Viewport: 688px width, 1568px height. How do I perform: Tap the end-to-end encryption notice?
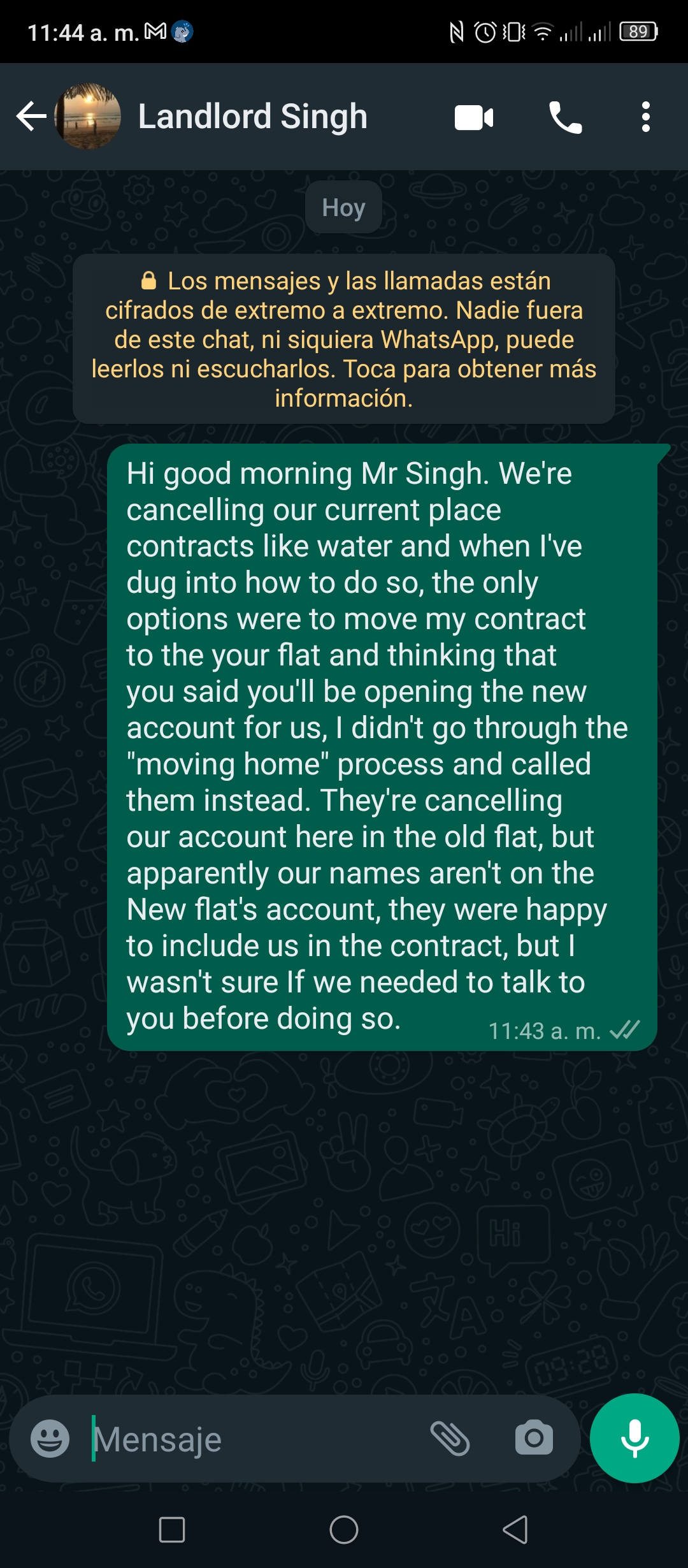(344, 339)
